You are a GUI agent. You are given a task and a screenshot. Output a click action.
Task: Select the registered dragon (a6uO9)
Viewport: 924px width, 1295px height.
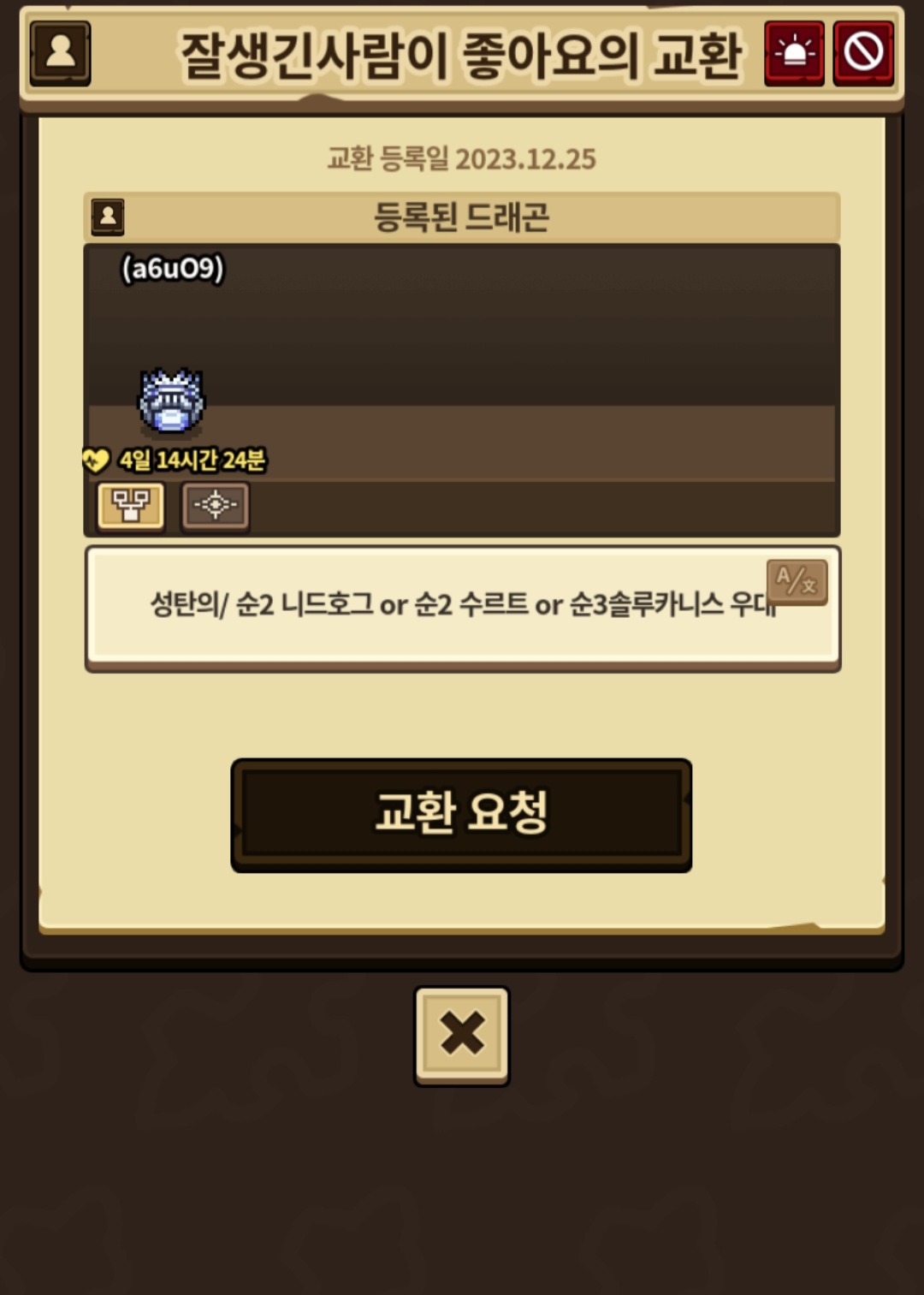(x=172, y=401)
